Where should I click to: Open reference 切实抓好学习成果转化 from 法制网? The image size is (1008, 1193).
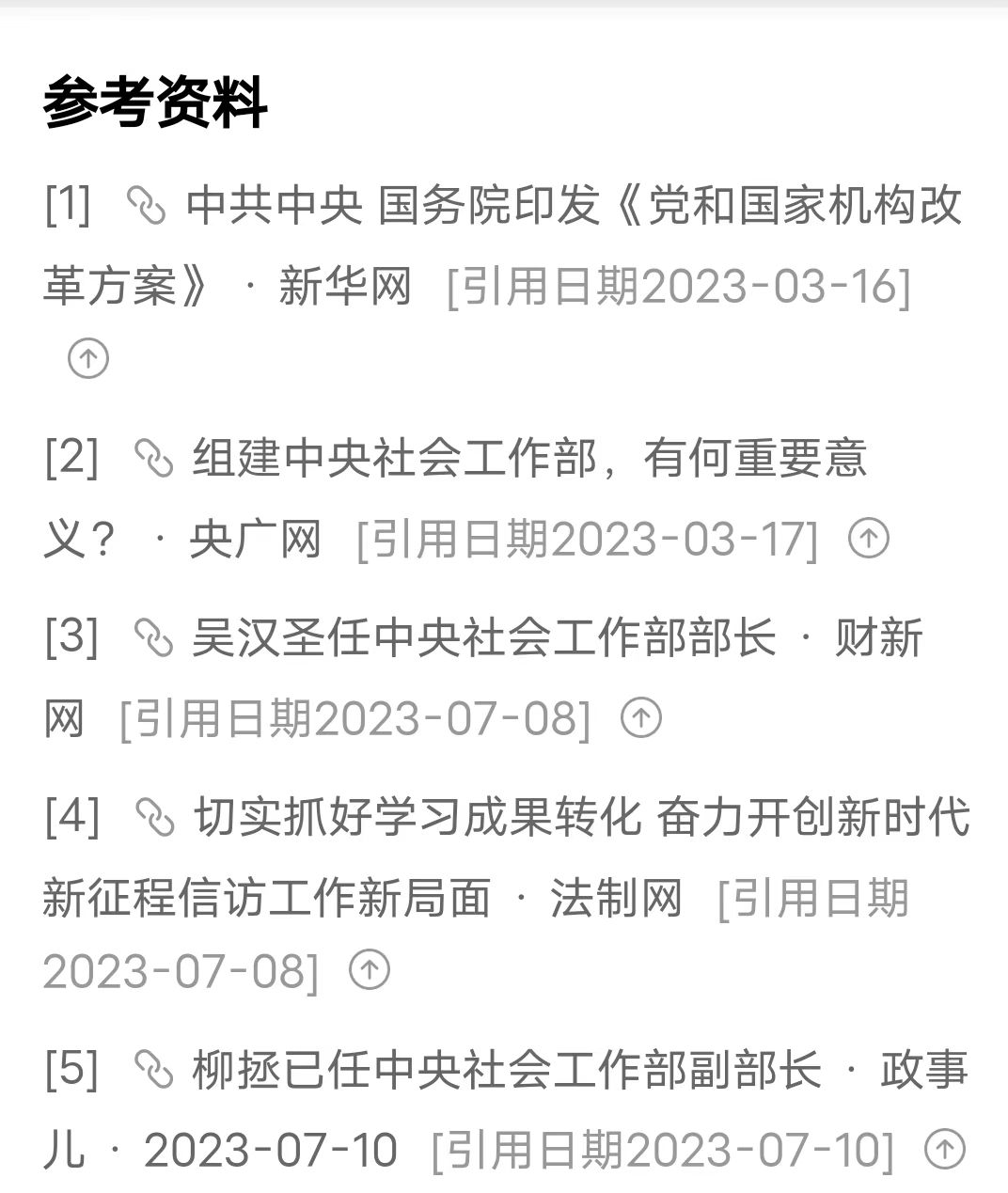[x=581, y=818]
